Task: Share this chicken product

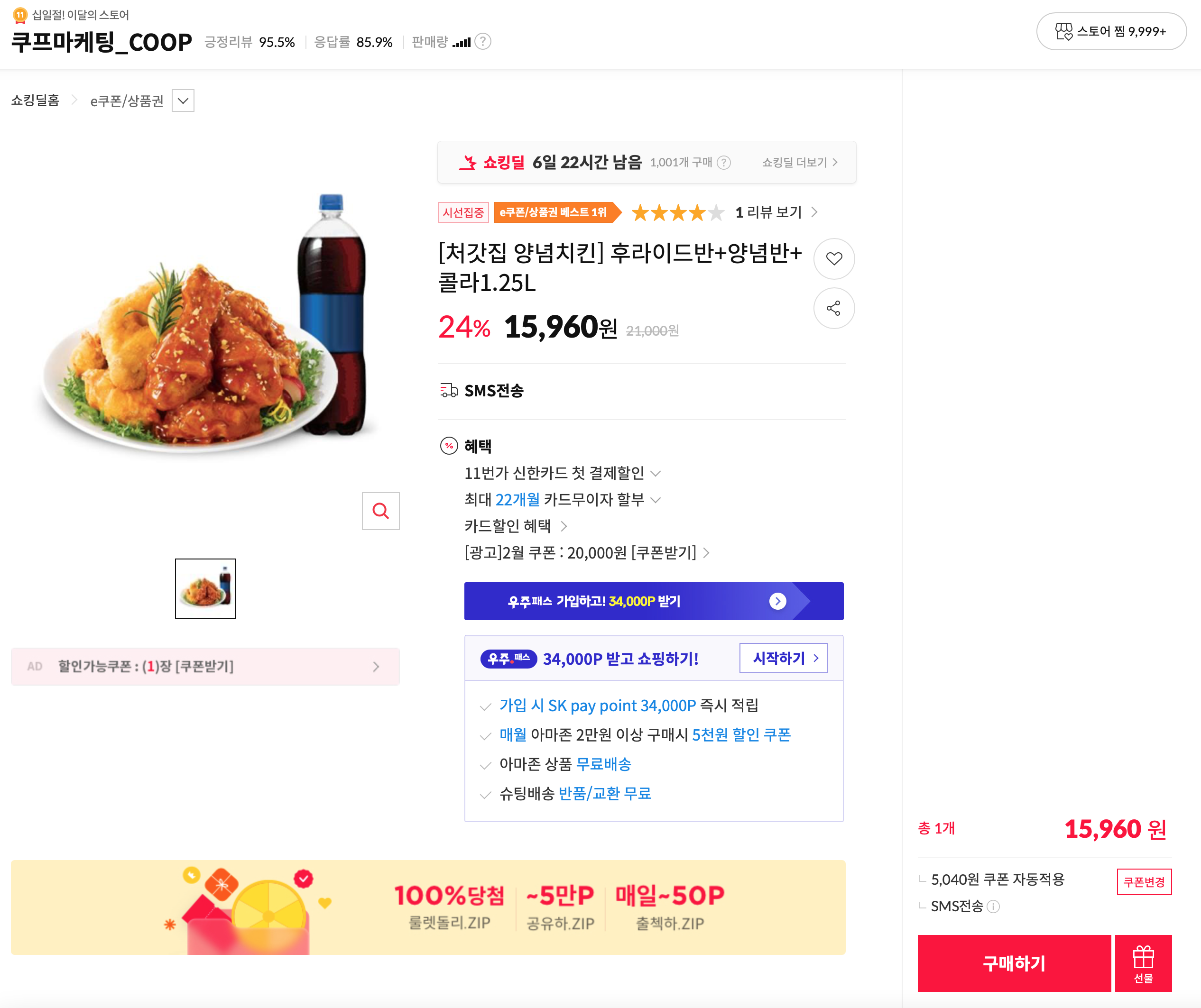Action: click(x=834, y=309)
